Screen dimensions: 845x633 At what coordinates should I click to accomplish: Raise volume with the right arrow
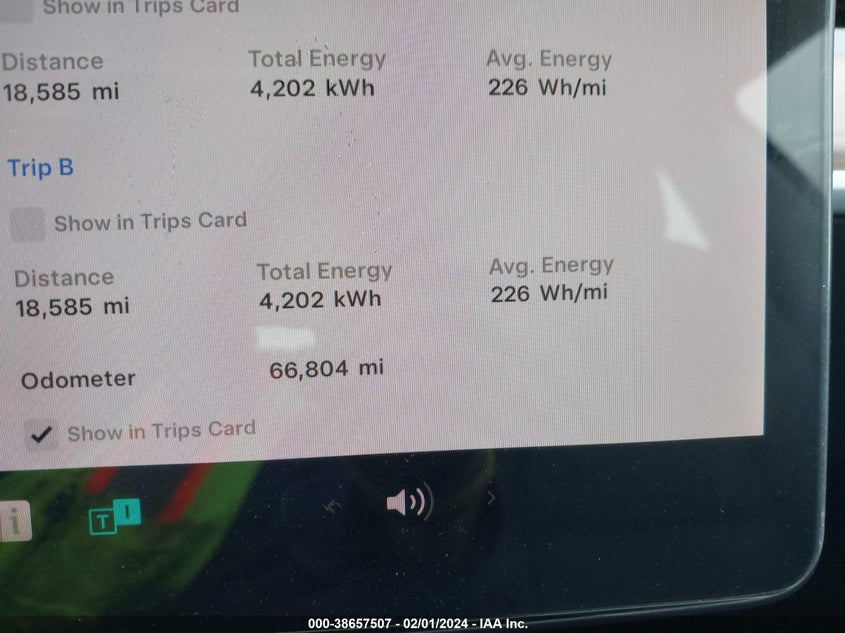point(490,496)
